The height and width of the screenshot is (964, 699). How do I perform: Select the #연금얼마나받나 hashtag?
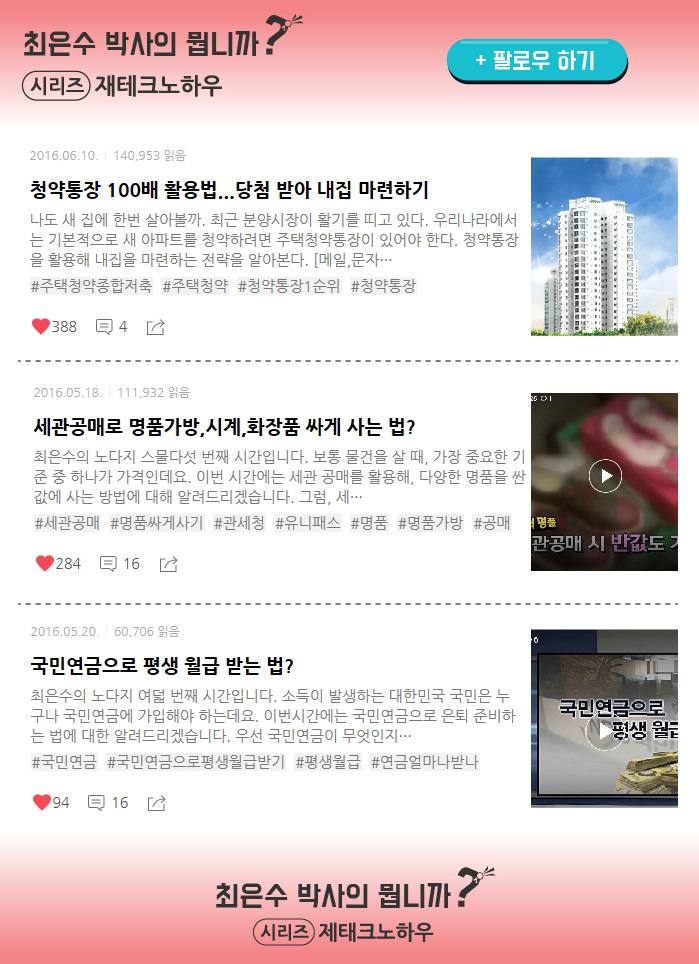click(424, 762)
